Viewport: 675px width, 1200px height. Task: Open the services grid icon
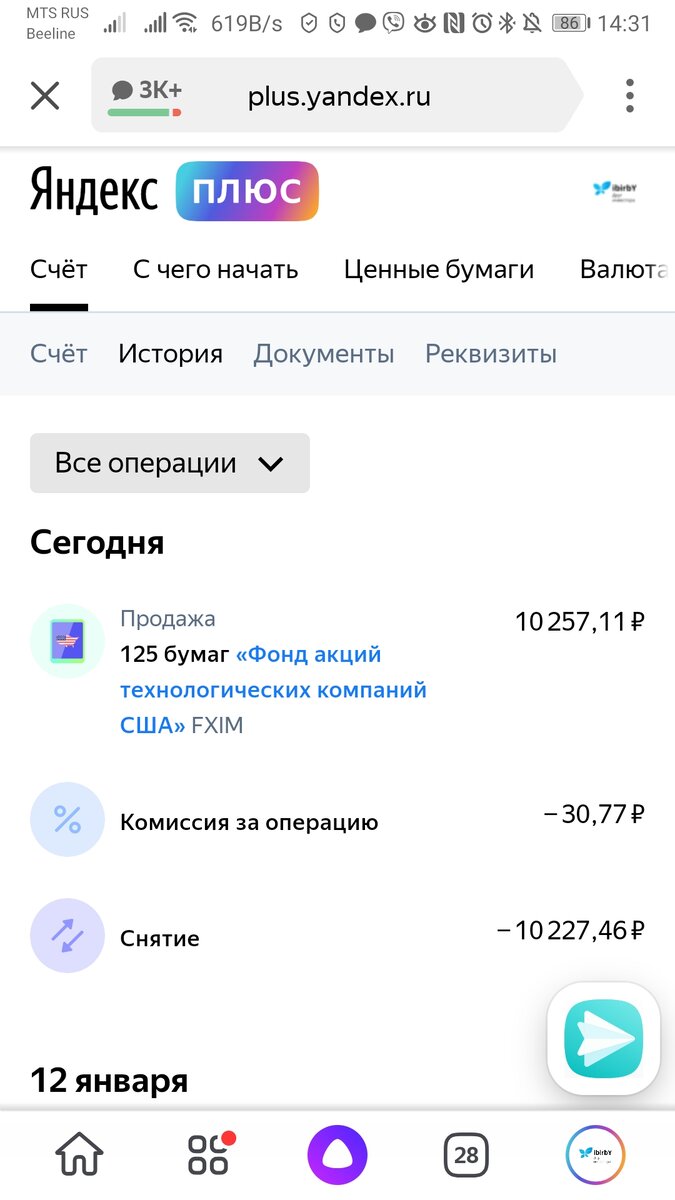209,1155
